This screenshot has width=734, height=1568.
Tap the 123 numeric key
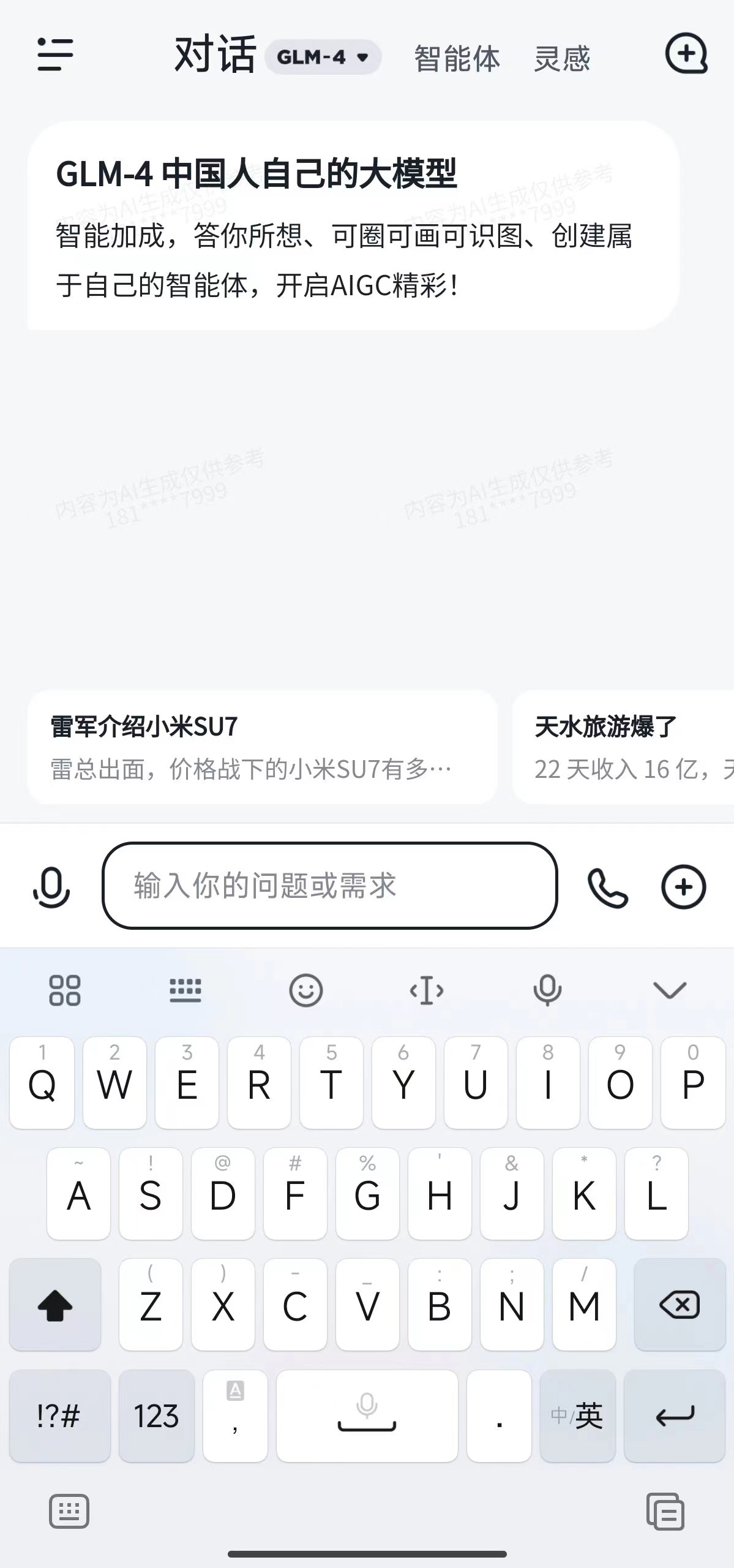click(157, 1415)
